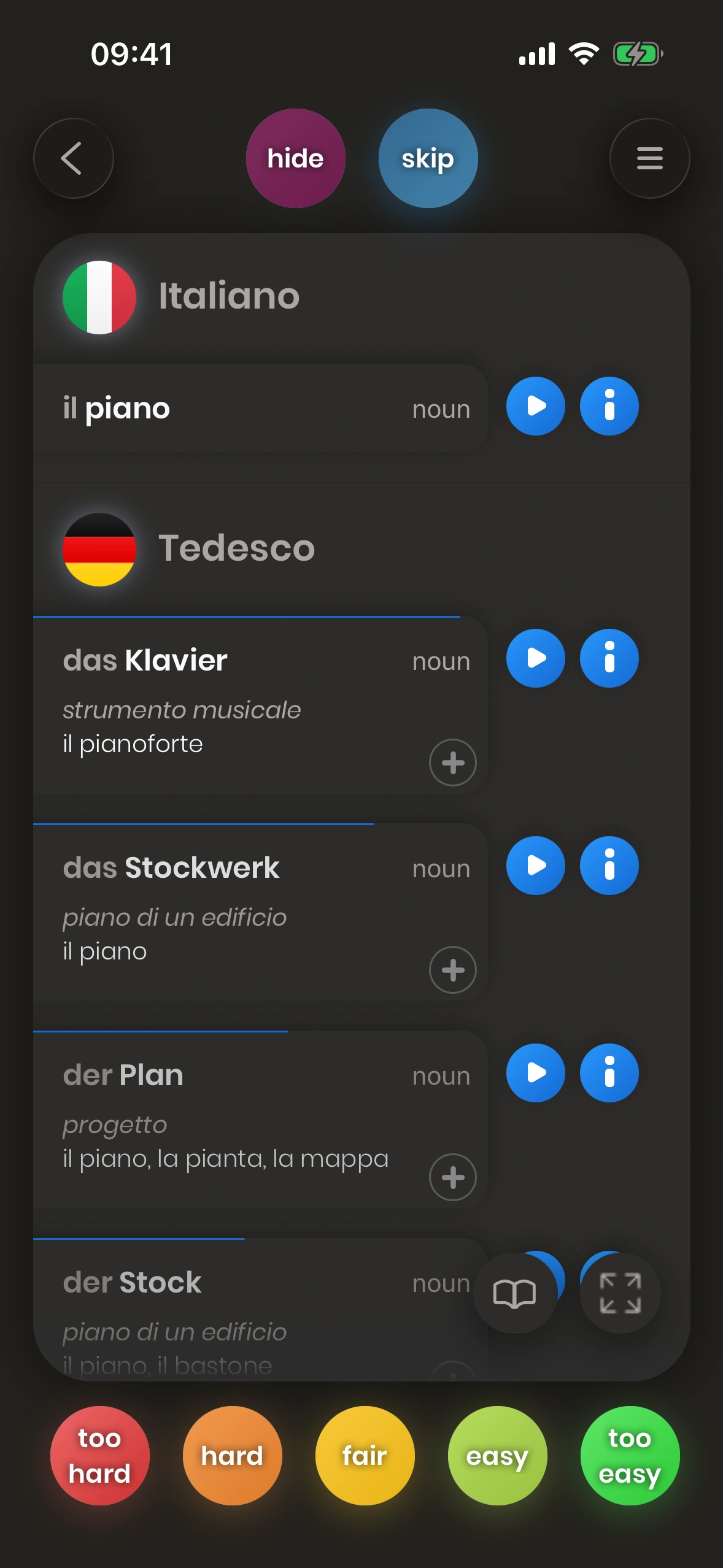Toggle fullscreen with the expand icon

click(x=620, y=1293)
